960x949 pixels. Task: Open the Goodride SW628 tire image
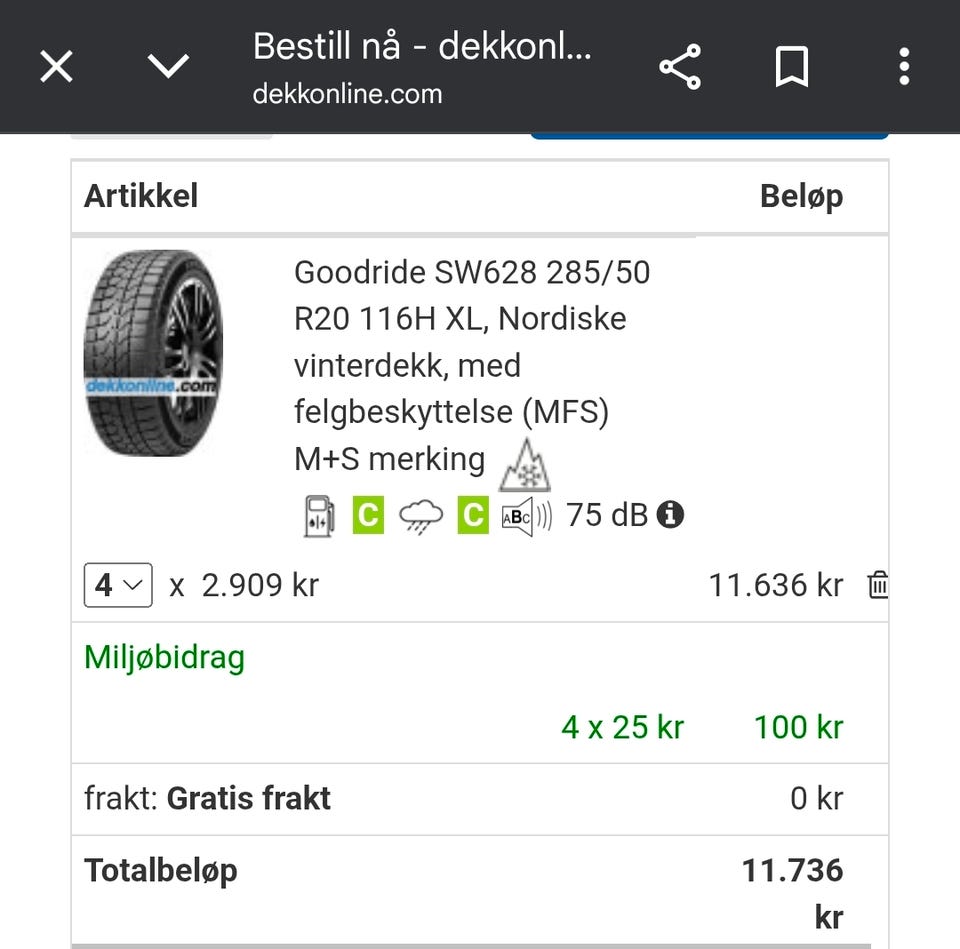tap(152, 353)
